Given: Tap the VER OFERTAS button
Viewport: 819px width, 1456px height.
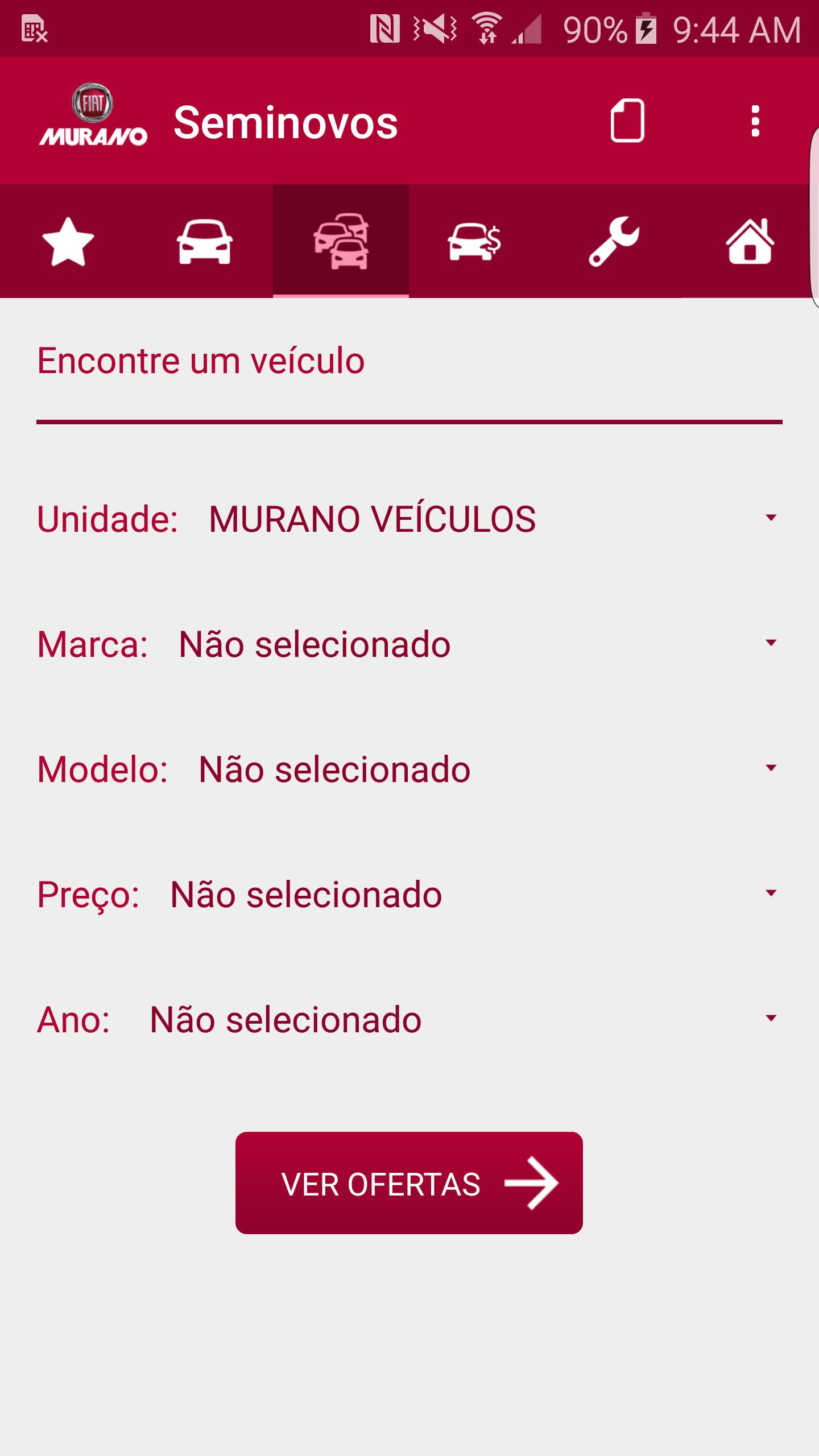Looking at the screenshot, I should (409, 1183).
